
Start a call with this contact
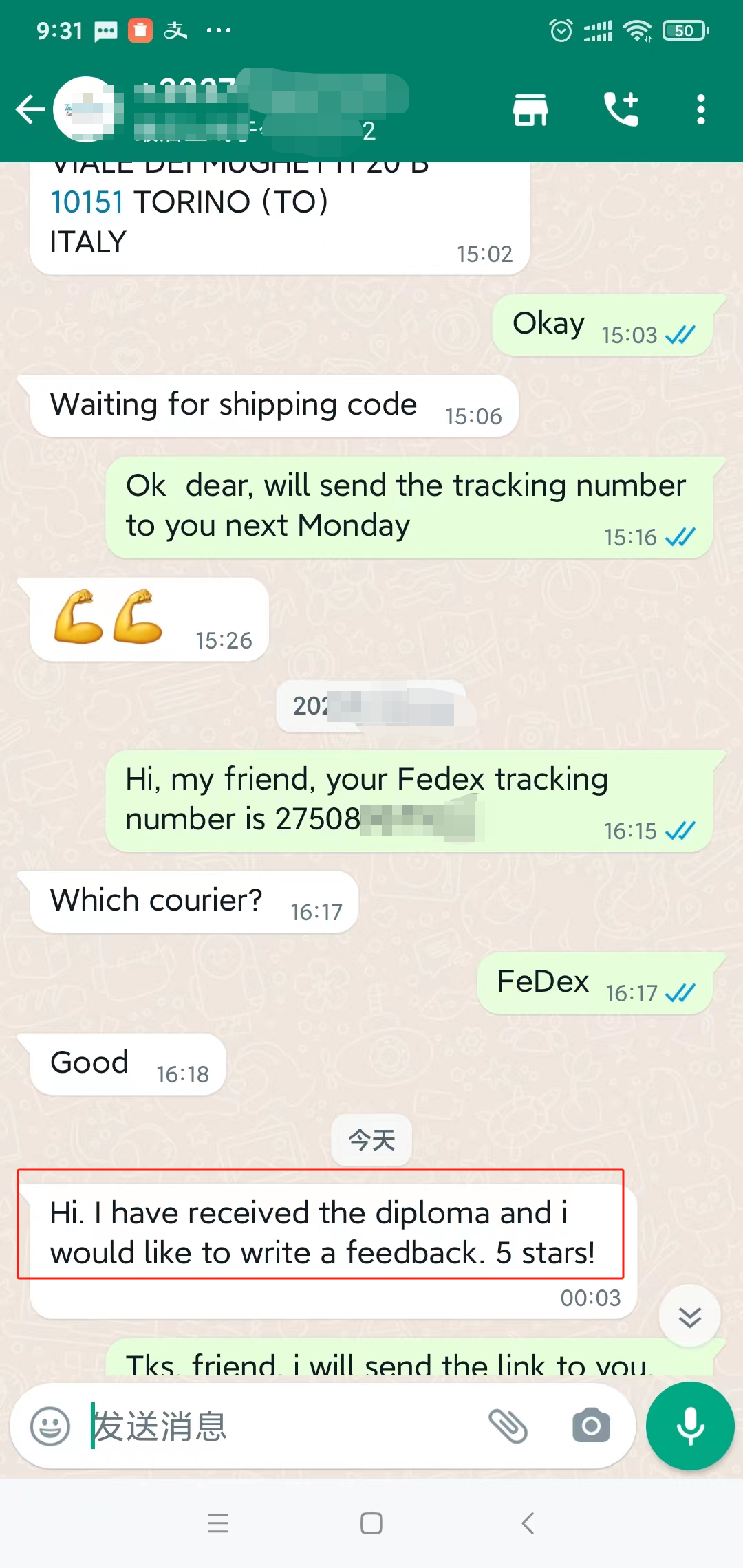(x=621, y=109)
